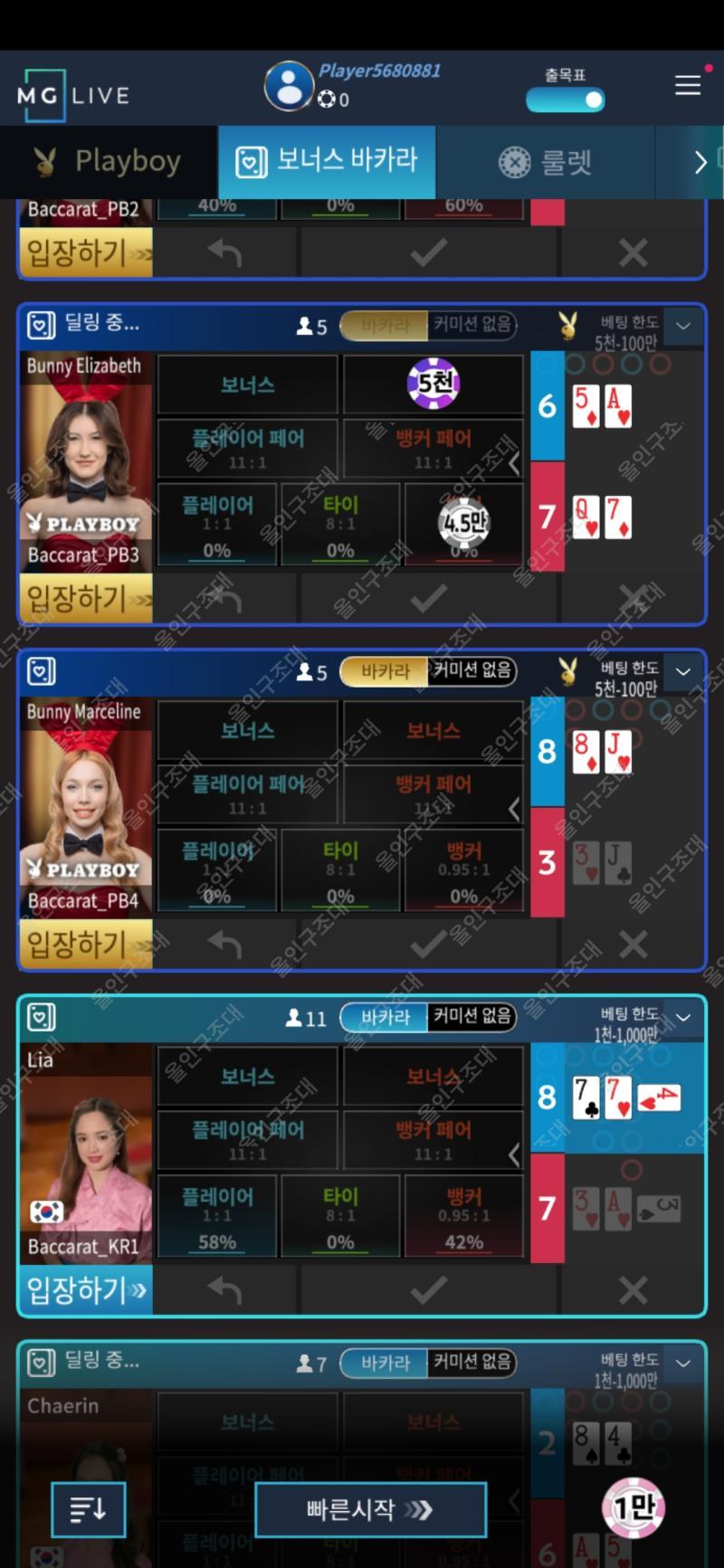Bet on 뱅커 in Baccarat_KR1
The width and height of the screenshot is (724, 1568).
[463, 1218]
